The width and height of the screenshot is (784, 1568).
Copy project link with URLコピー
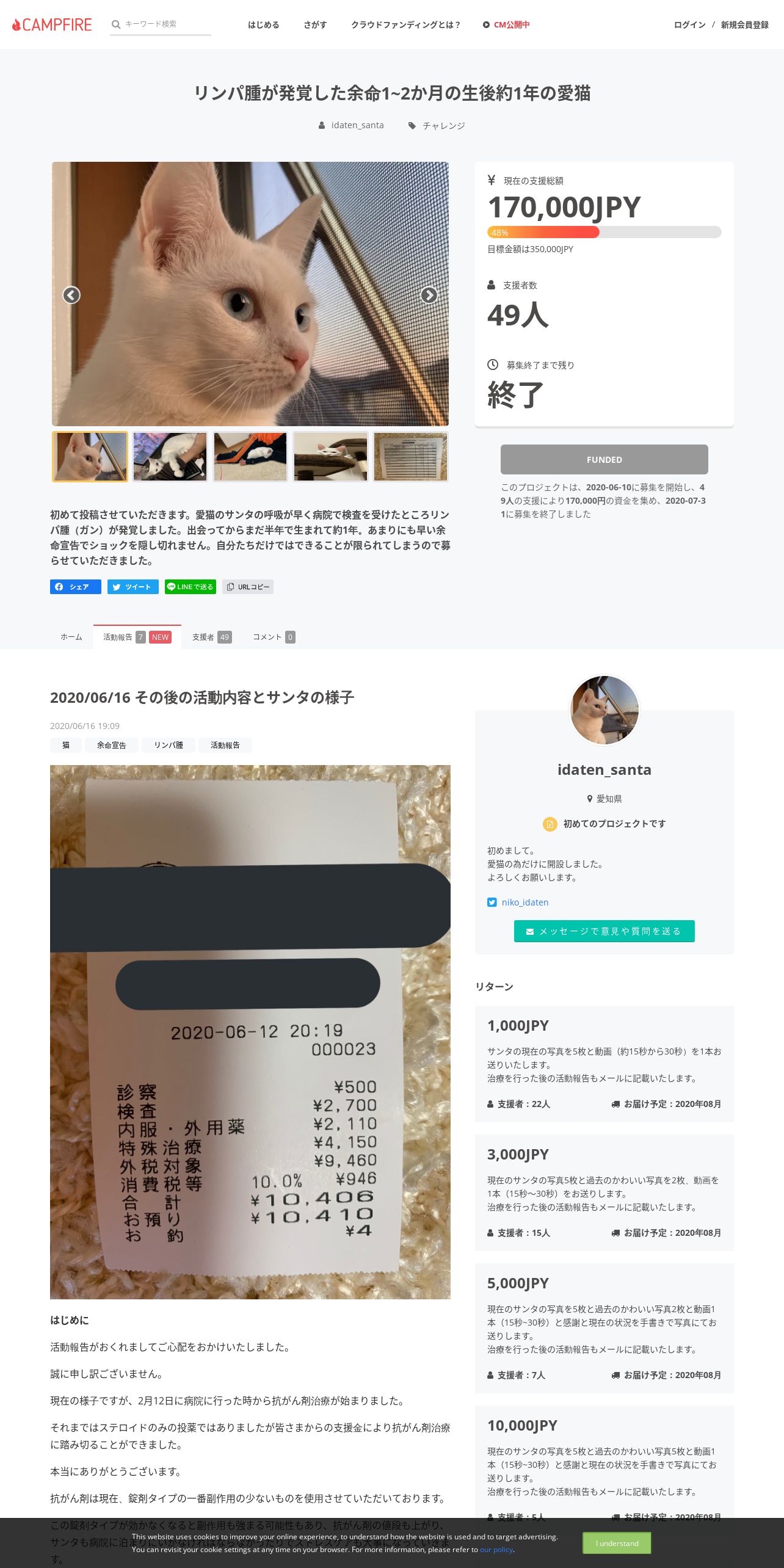click(x=248, y=587)
